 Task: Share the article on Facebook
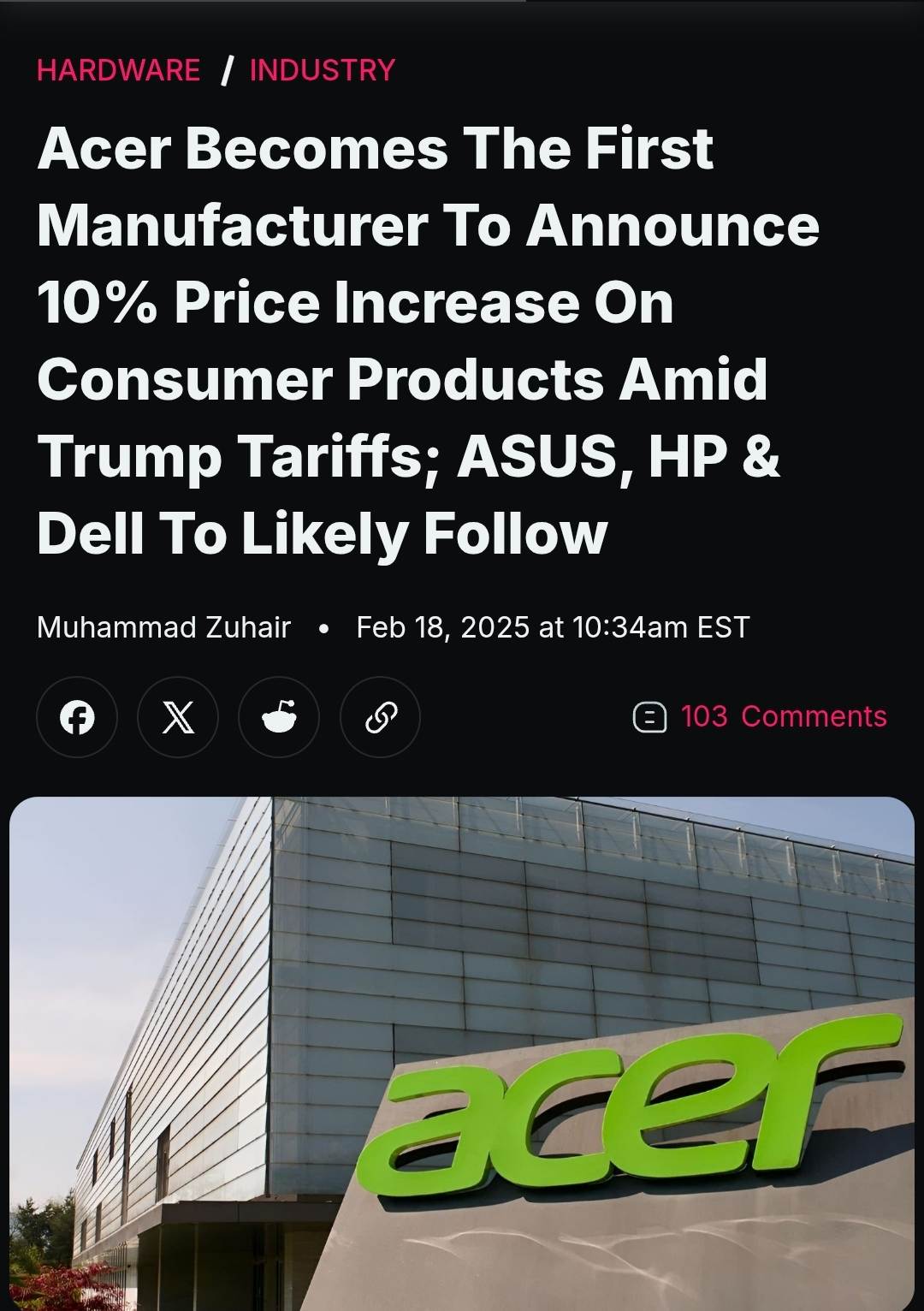click(x=77, y=717)
